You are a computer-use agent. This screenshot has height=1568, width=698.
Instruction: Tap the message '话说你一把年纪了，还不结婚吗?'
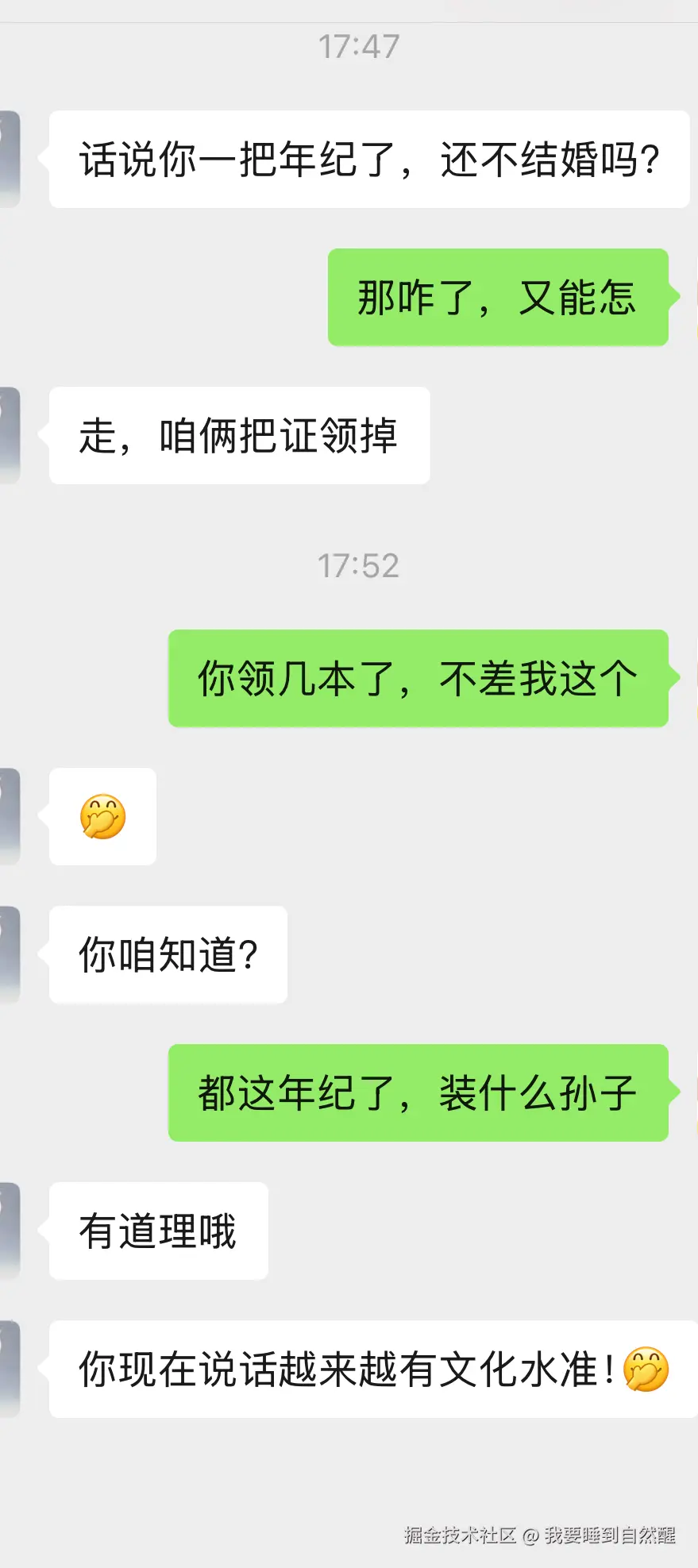tap(369, 158)
